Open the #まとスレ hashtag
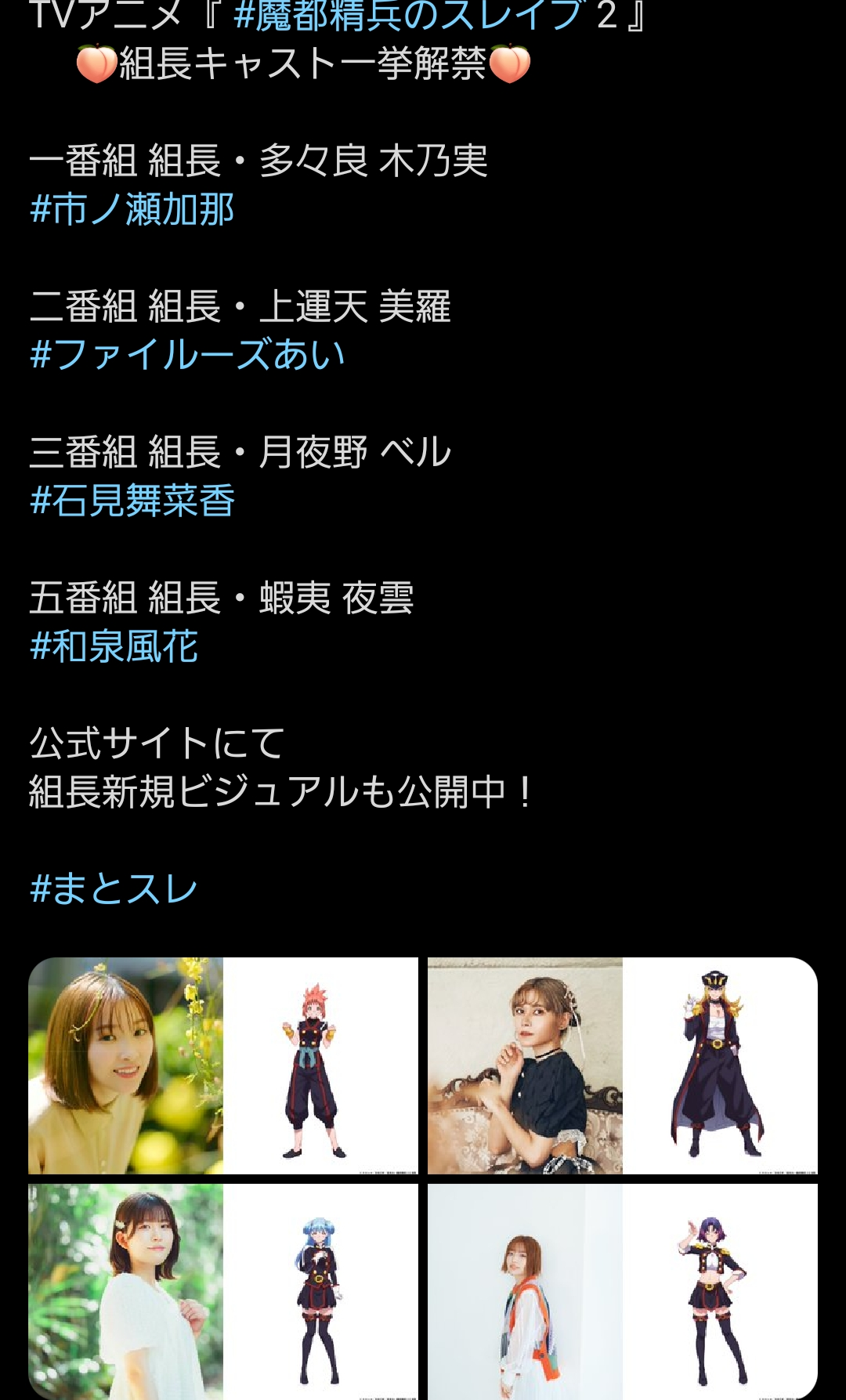 114,889
